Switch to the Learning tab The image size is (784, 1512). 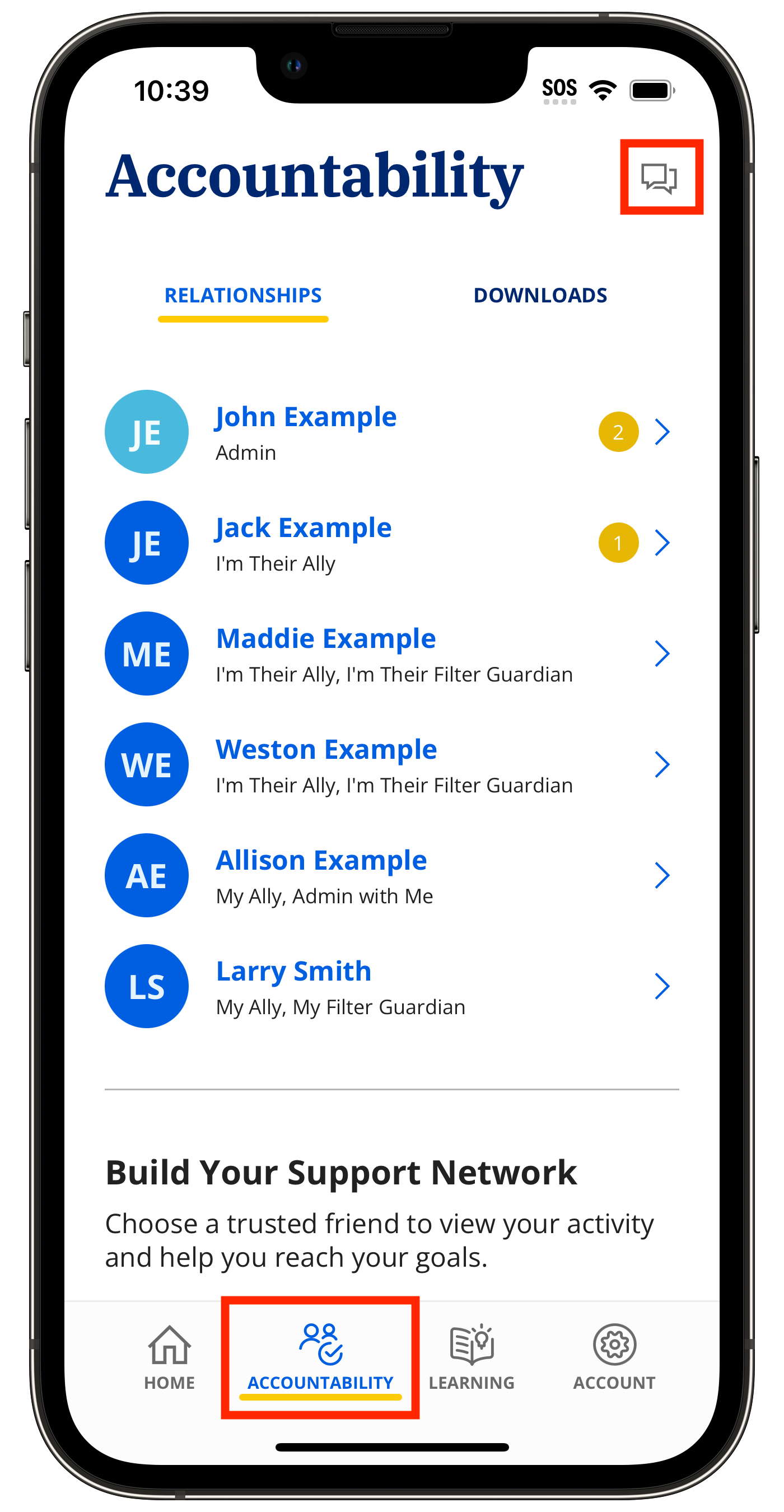click(471, 1357)
